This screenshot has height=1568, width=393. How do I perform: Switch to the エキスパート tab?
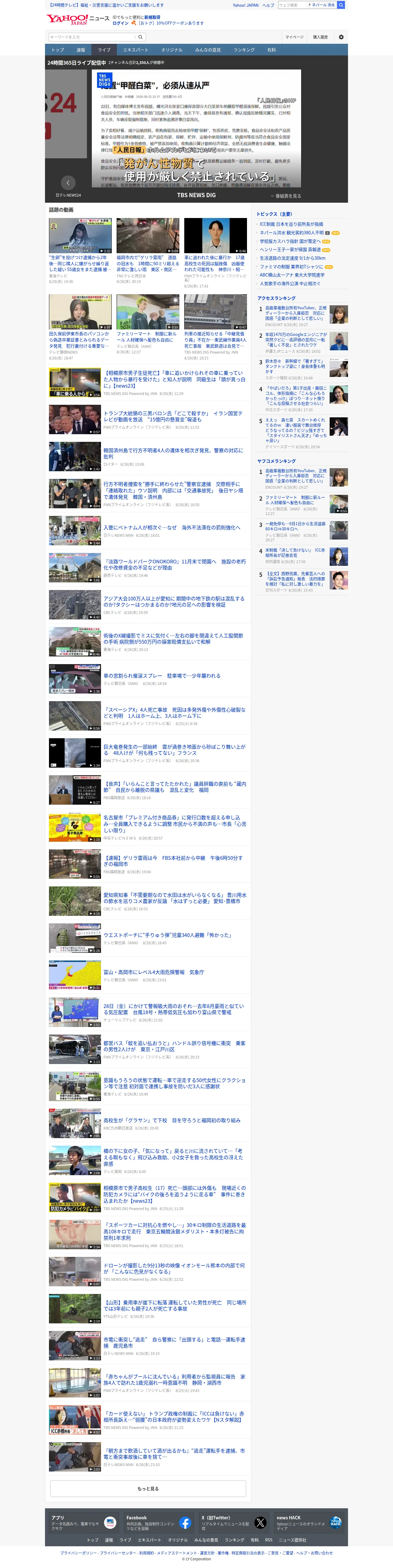(x=135, y=50)
